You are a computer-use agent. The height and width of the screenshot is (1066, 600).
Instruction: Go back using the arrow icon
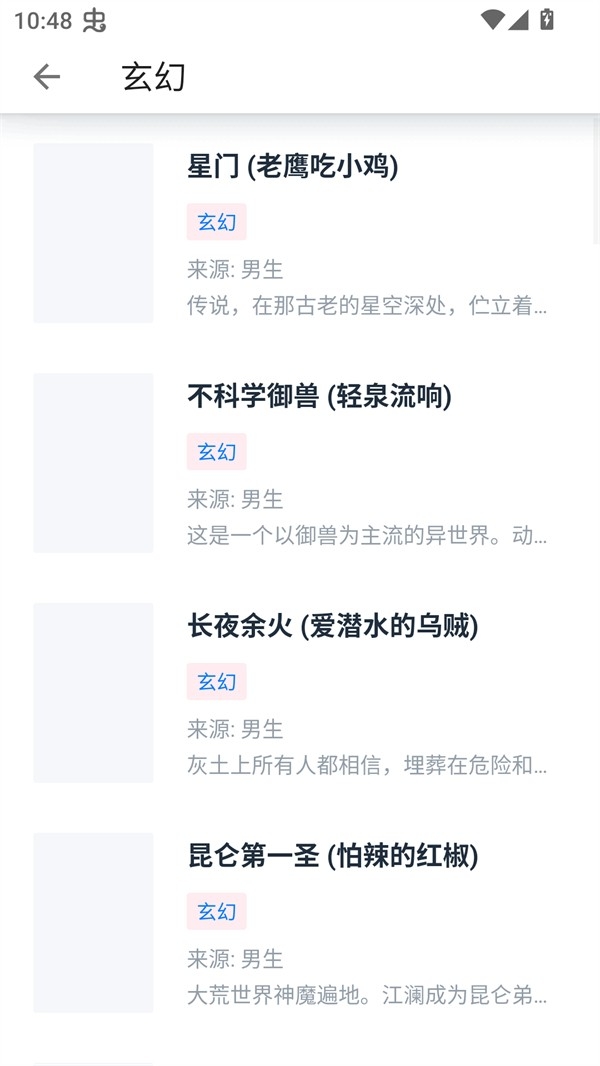(46, 76)
